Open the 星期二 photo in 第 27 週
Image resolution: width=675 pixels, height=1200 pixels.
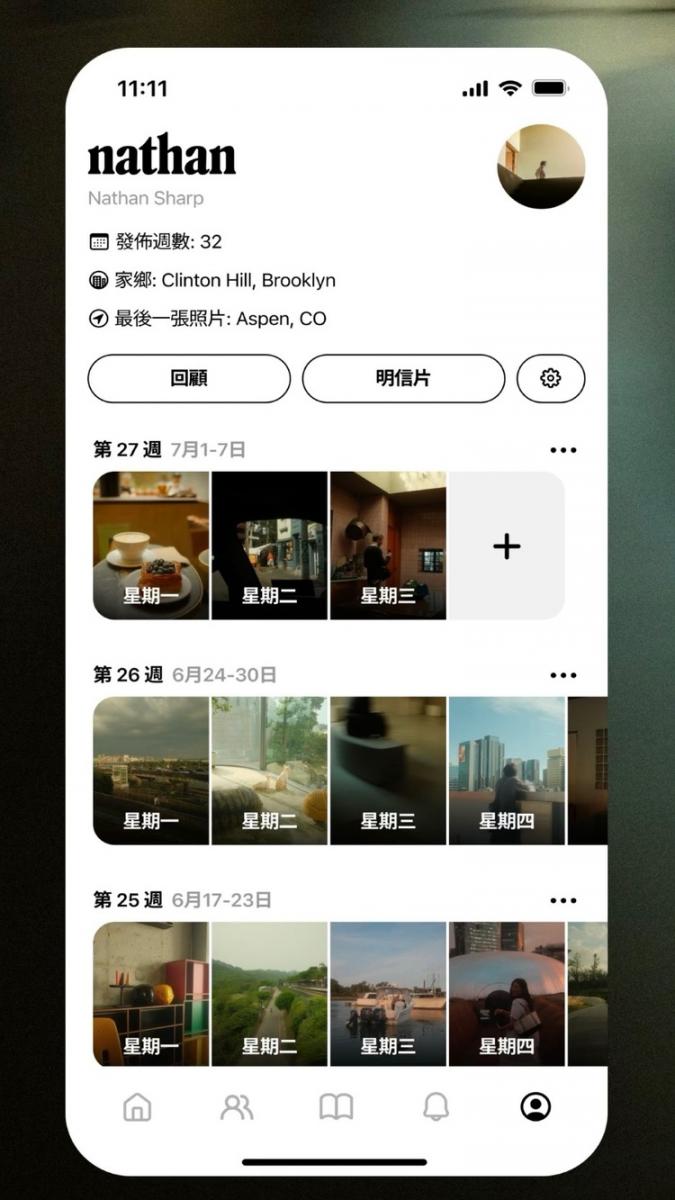click(x=269, y=546)
